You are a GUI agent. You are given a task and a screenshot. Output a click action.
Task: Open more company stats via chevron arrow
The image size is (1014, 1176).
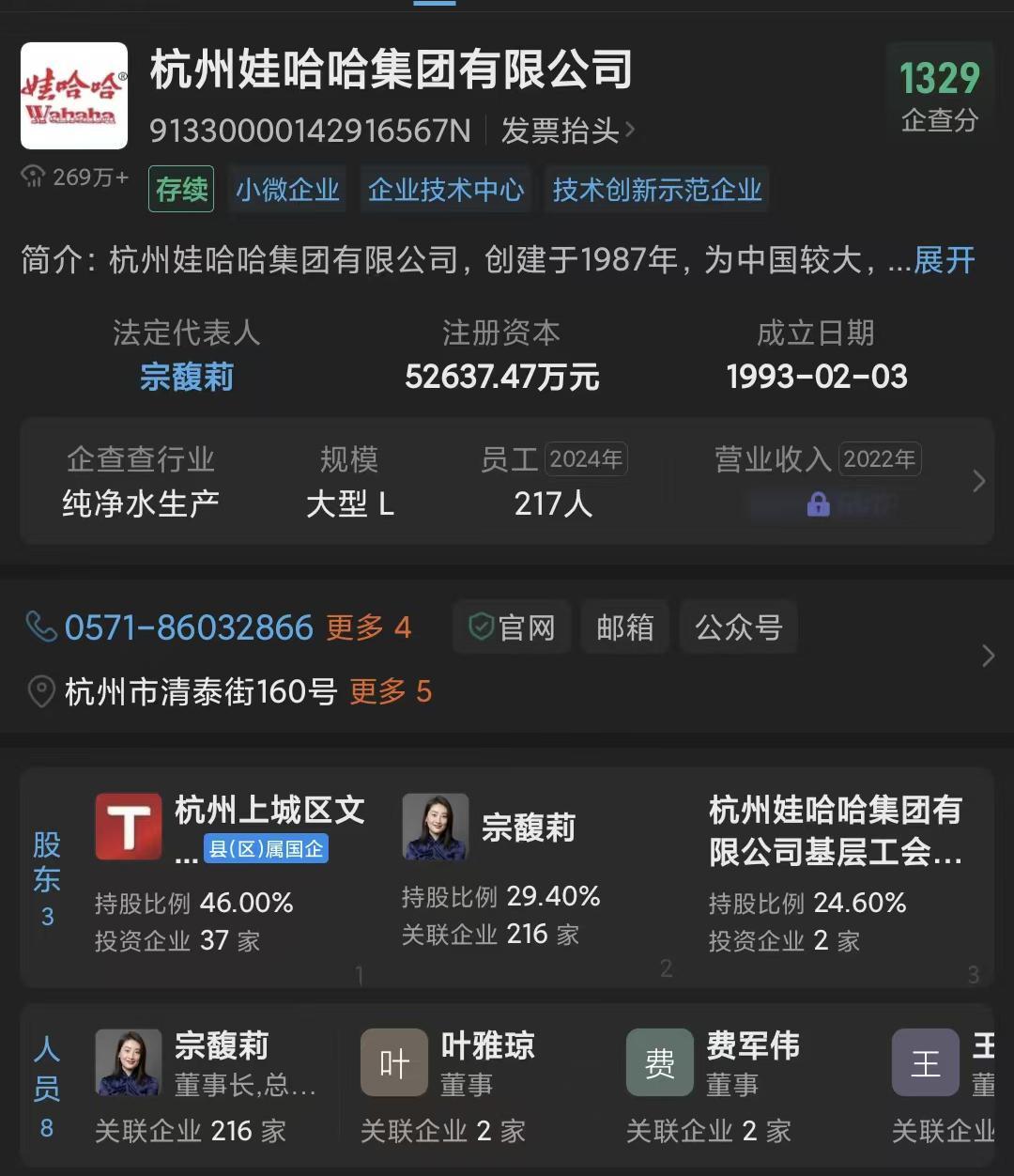click(x=978, y=482)
